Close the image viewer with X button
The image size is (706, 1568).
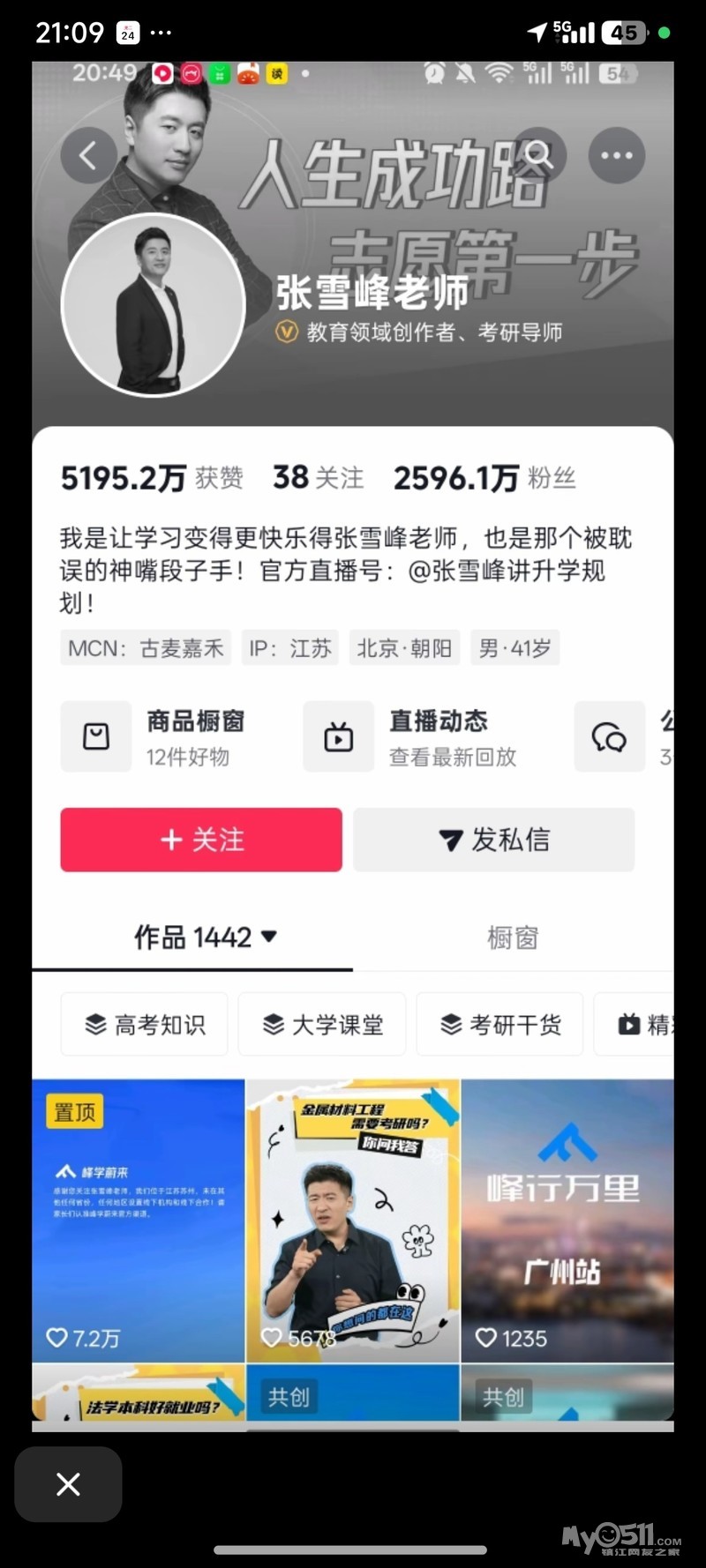pos(68,1484)
